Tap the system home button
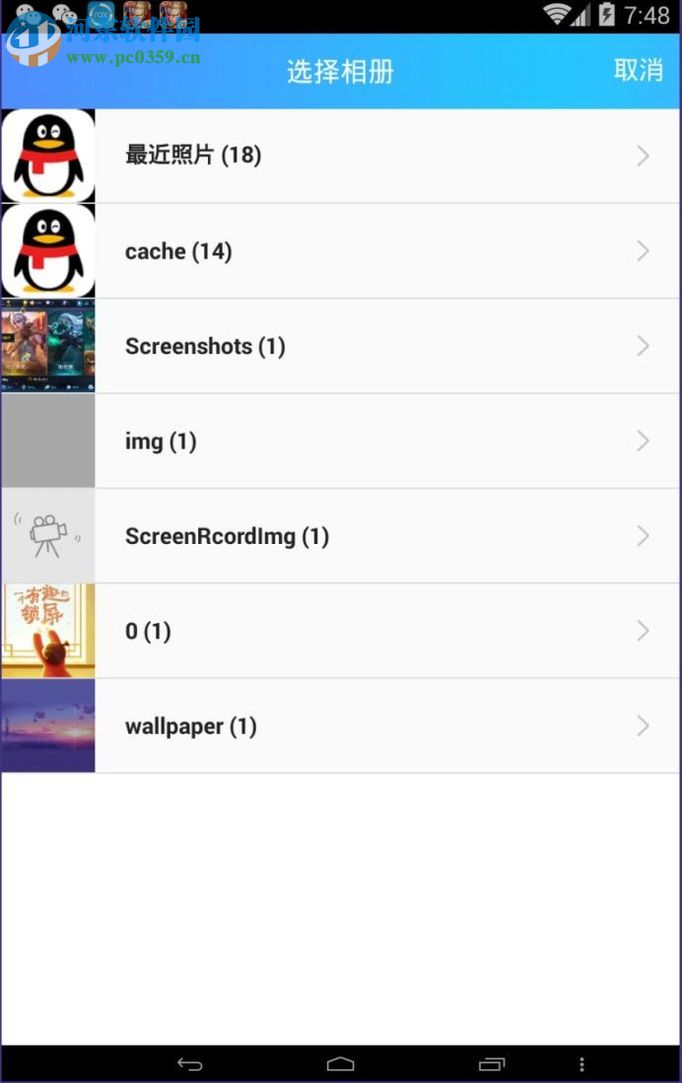Image resolution: width=682 pixels, height=1083 pixels. [x=340, y=1064]
